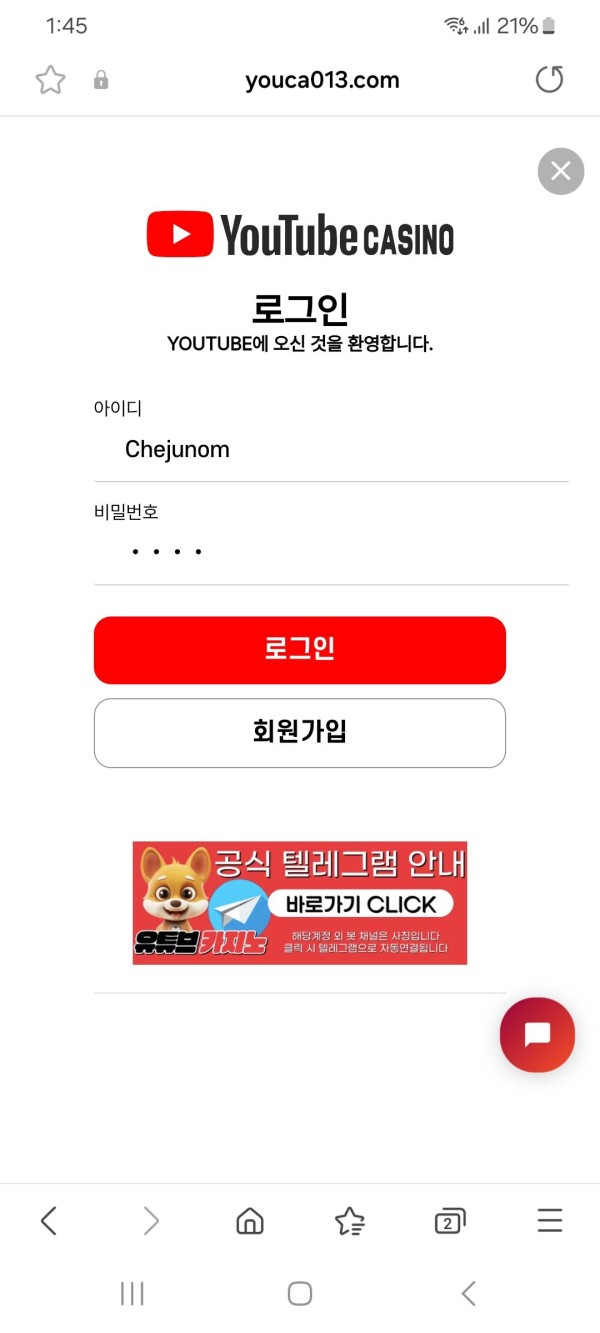
Task: Open 회원가입 sign-up
Action: [x=300, y=732]
